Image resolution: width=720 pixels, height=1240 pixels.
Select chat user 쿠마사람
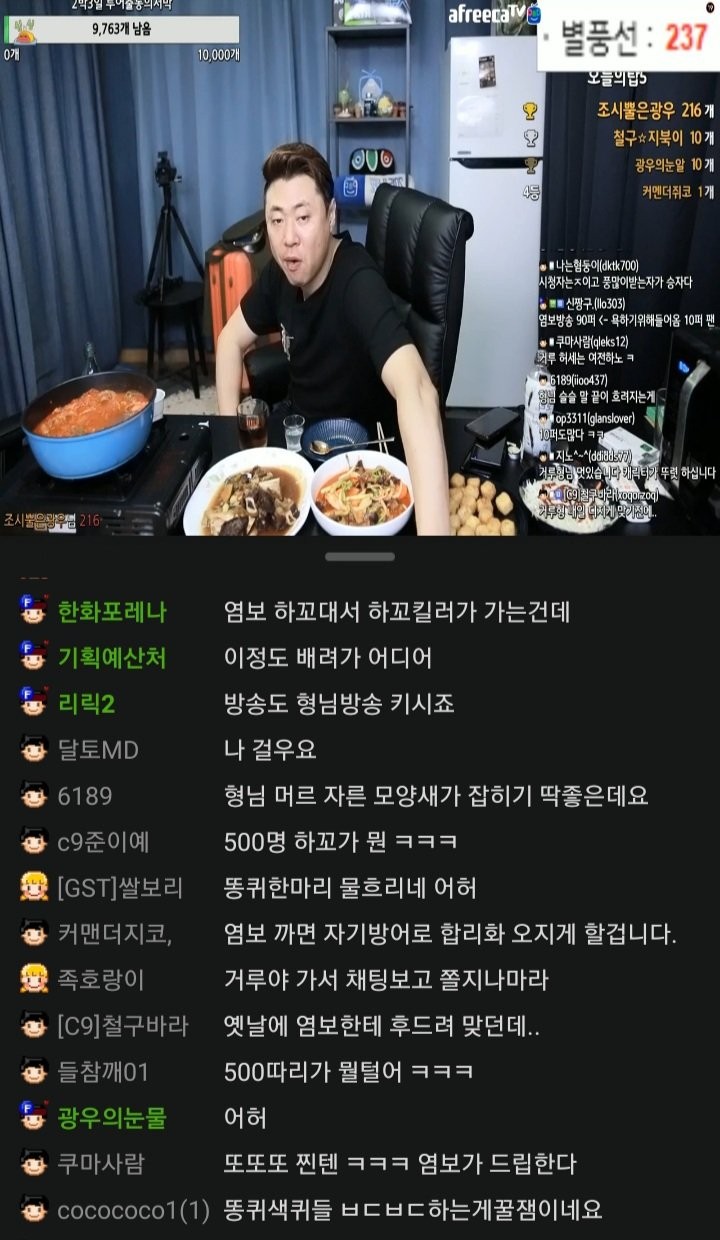point(100,1163)
